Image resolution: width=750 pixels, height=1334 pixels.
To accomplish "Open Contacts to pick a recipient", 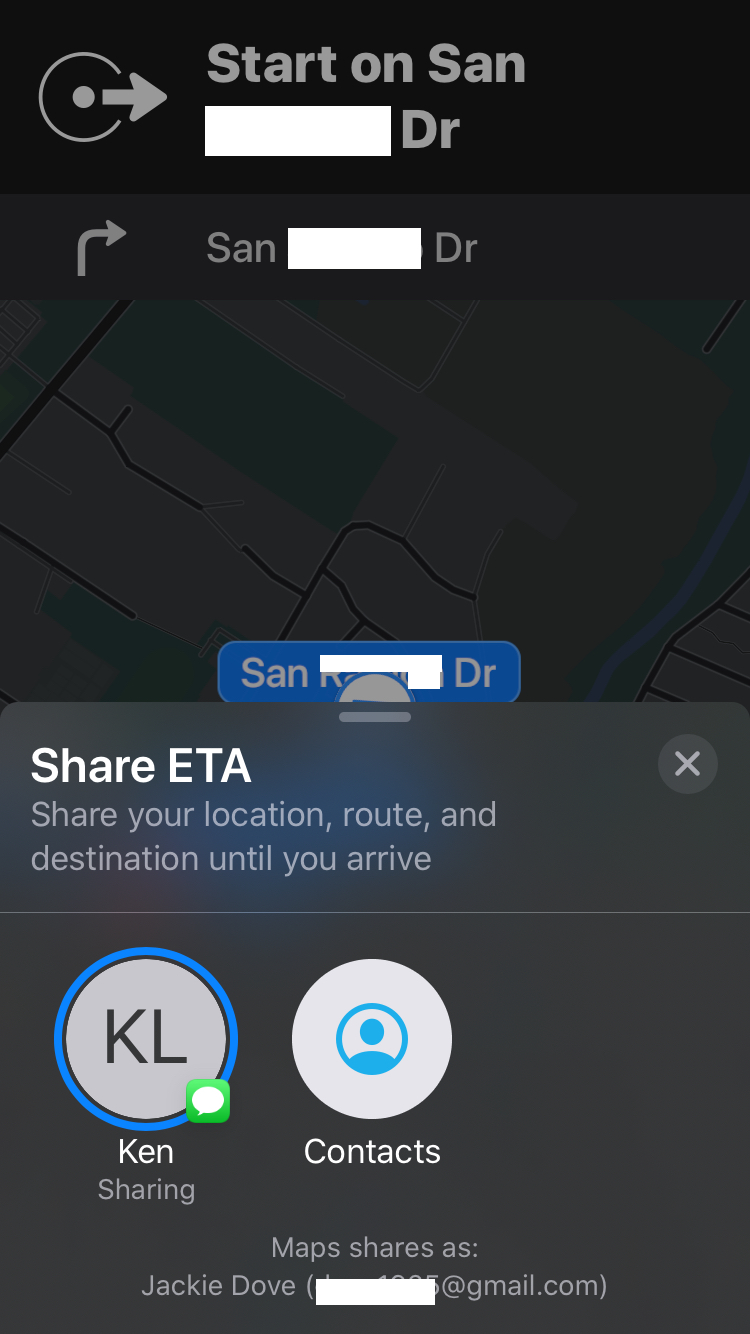I will pyautogui.click(x=372, y=1039).
